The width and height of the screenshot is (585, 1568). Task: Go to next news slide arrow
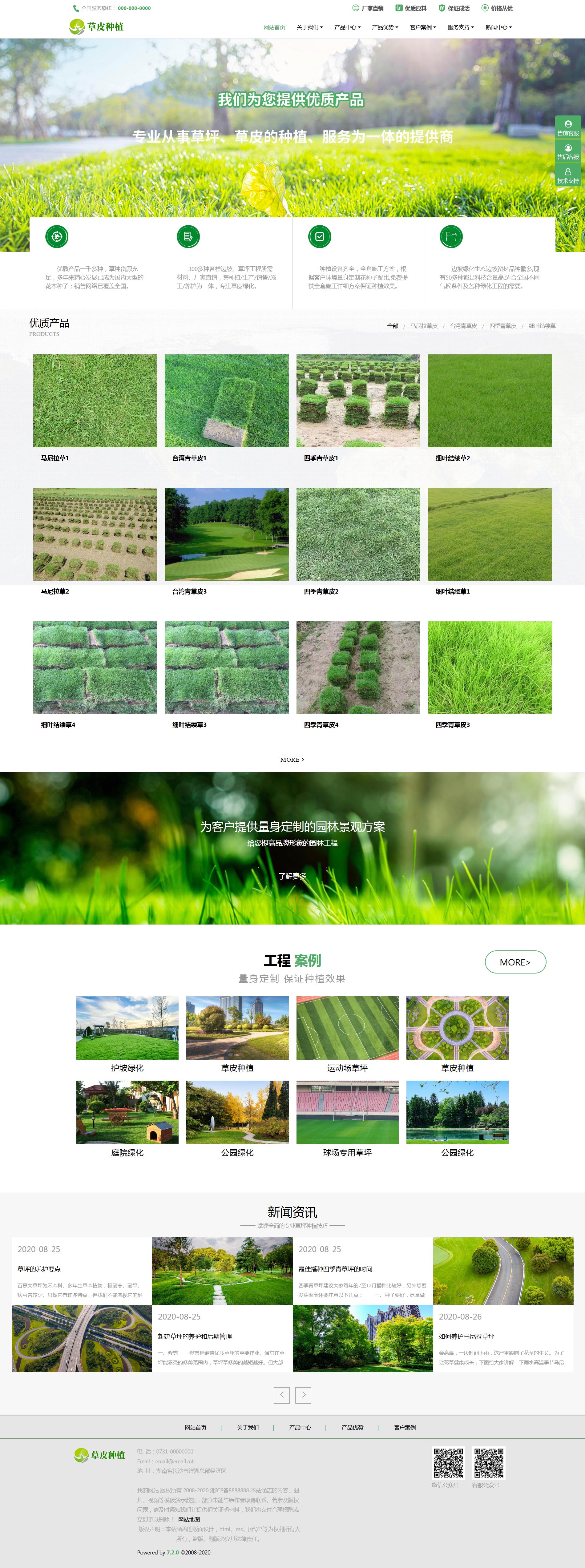pyautogui.click(x=303, y=1395)
